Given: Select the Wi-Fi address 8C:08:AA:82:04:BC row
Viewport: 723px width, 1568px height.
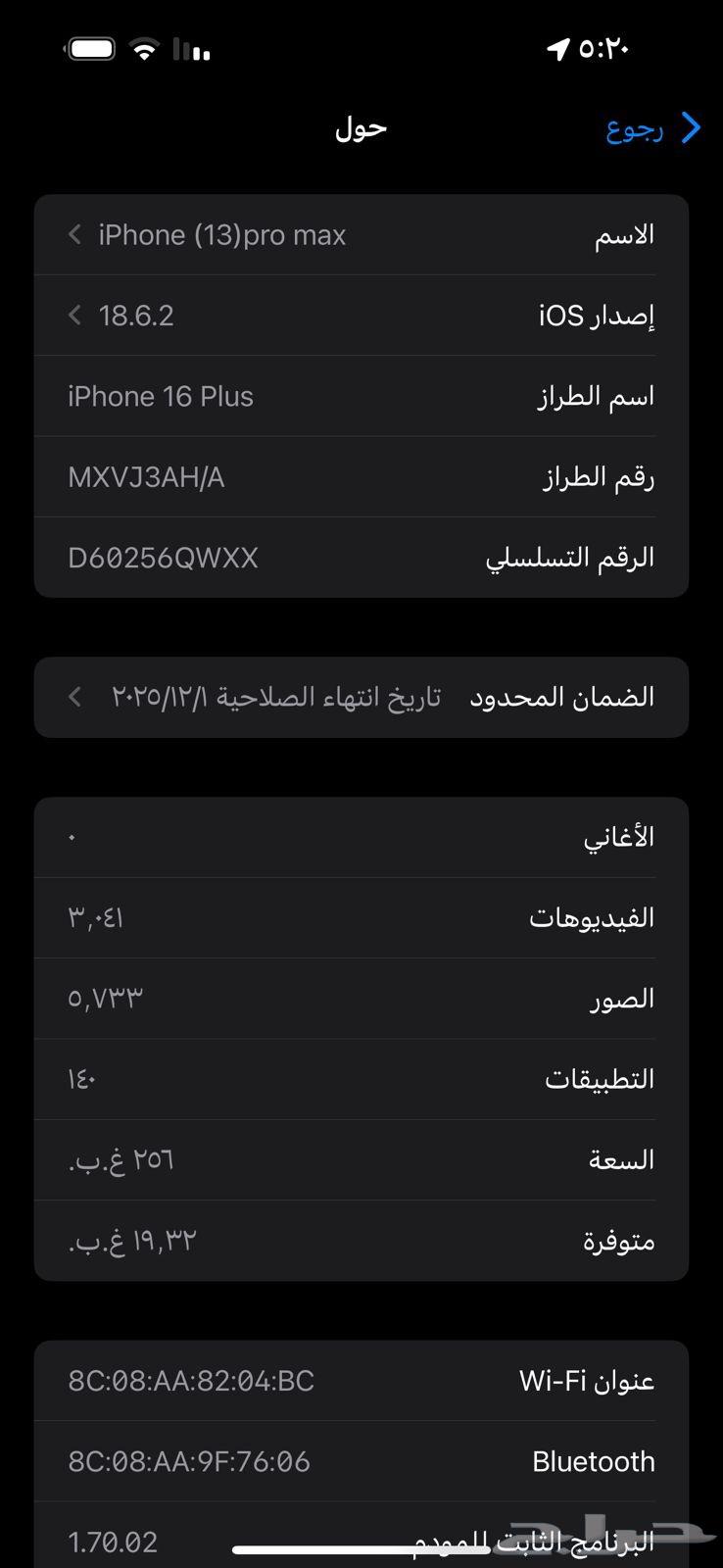Looking at the screenshot, I should pos(361,1380).
